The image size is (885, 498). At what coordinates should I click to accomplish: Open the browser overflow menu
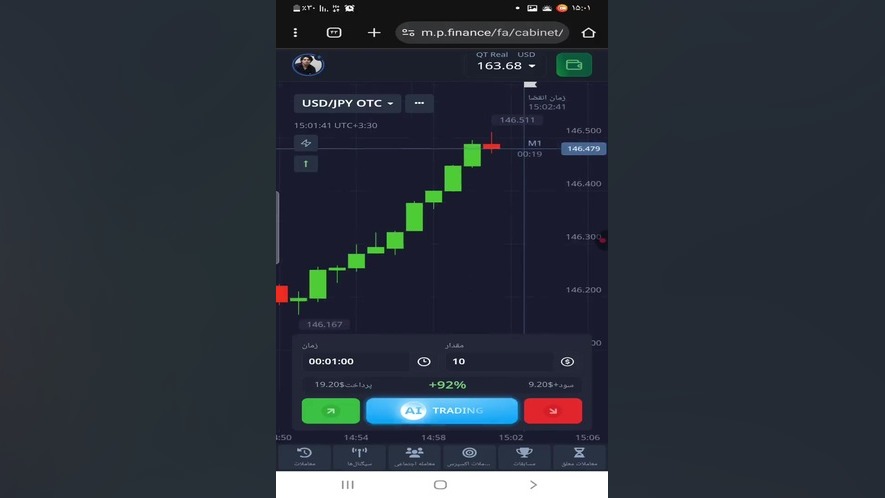pyautogui.click(x=295, y=33)
